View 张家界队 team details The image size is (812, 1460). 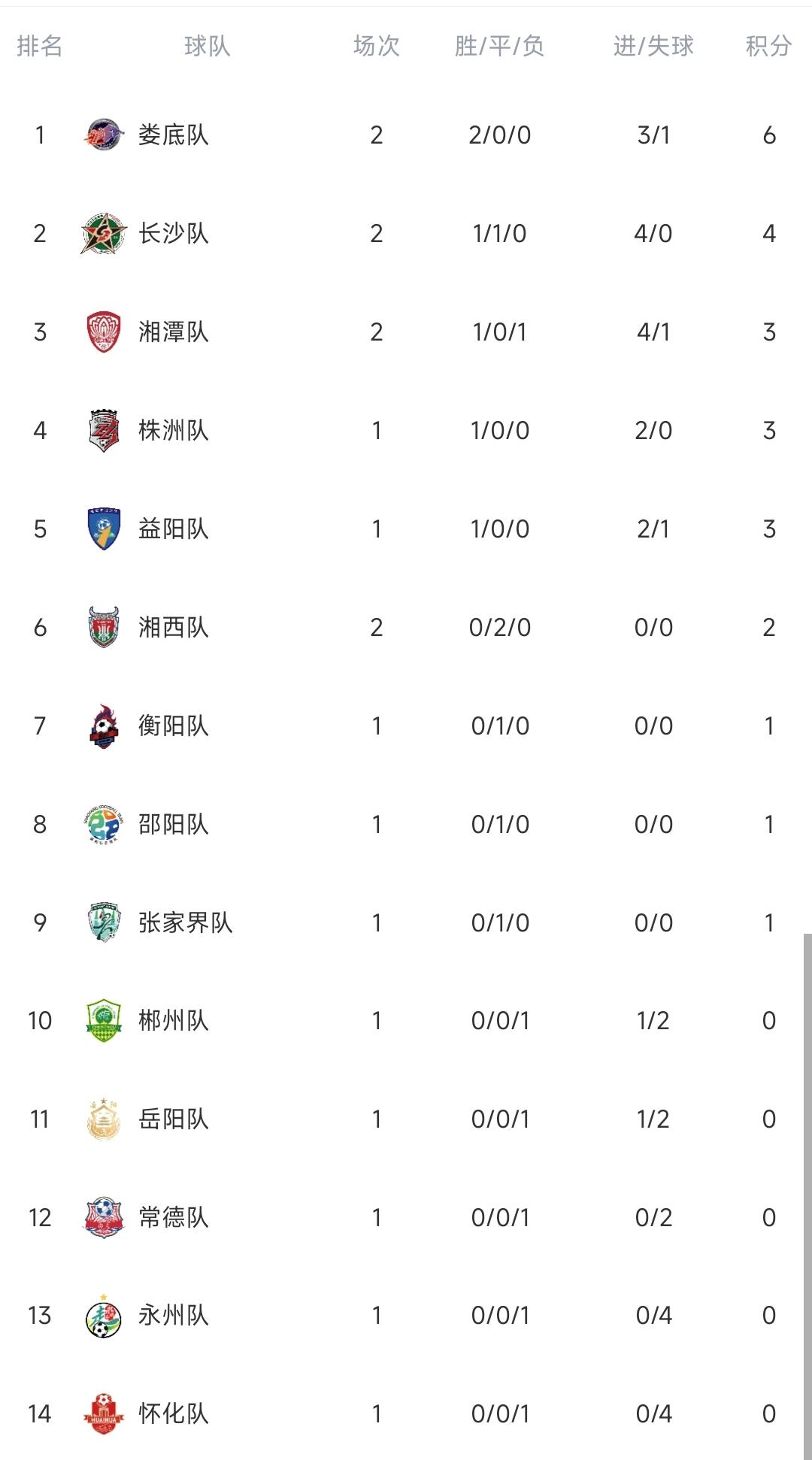406,923
